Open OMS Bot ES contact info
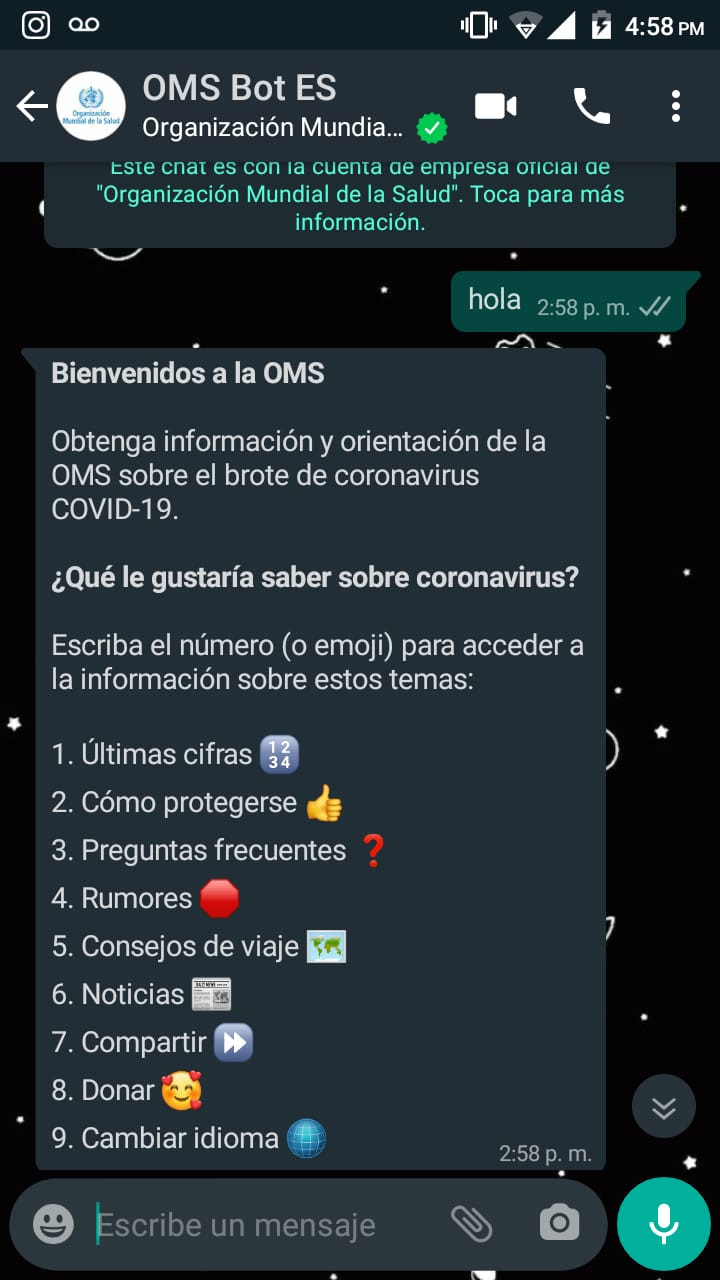720x1280 pixels. (x=270, y=106)
